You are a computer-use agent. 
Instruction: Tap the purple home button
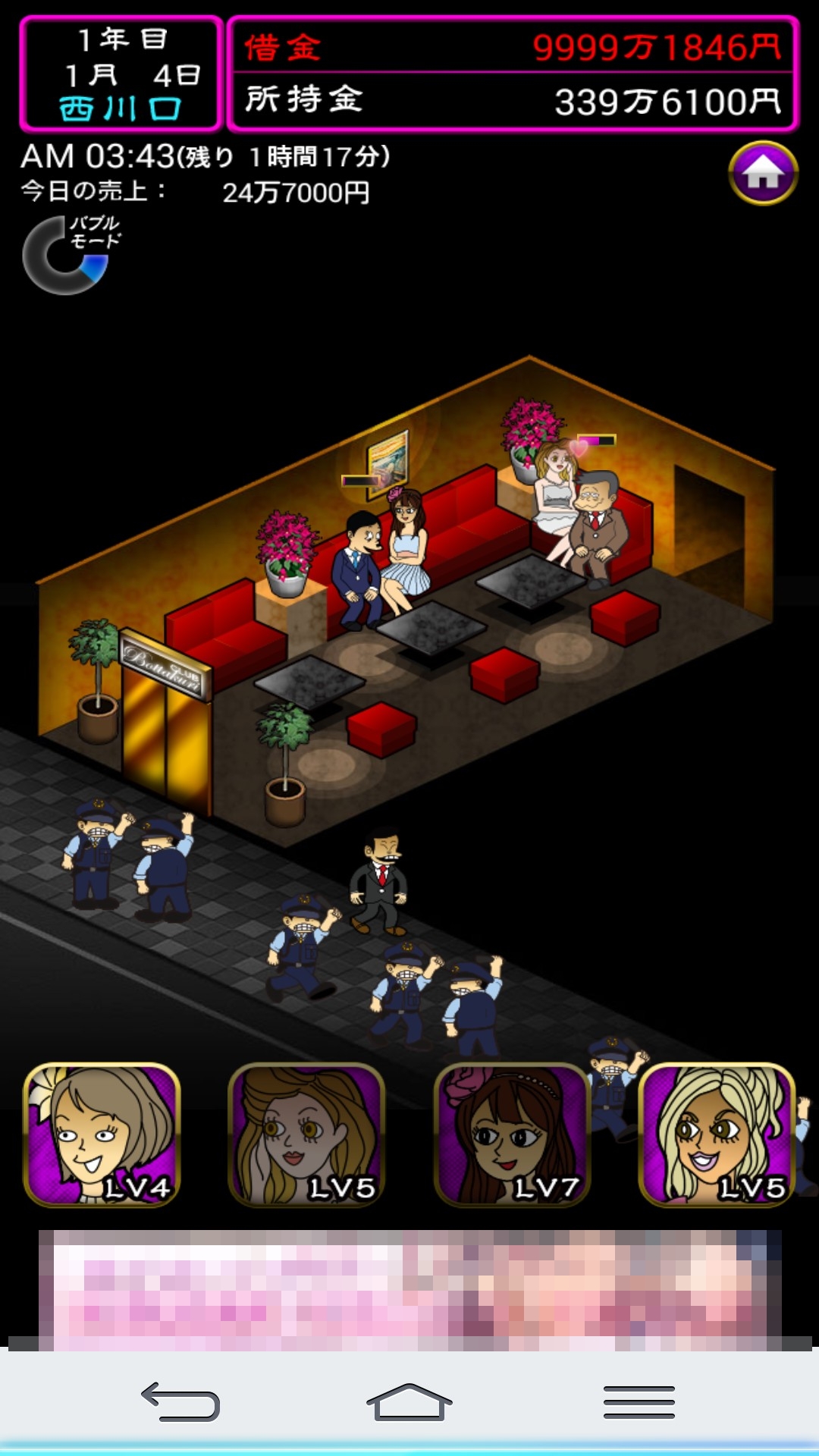(x=763, y=173)
